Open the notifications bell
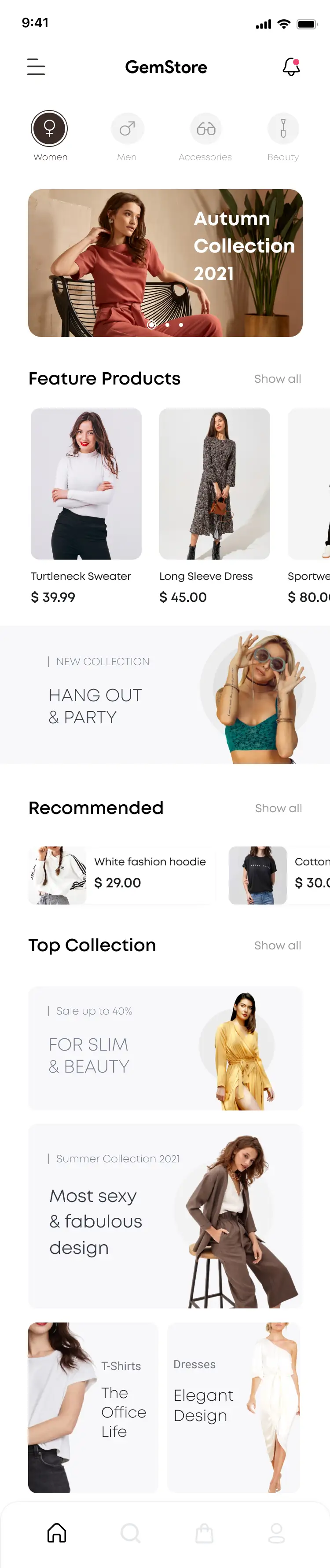The image size is (330, 1568). 291,66
